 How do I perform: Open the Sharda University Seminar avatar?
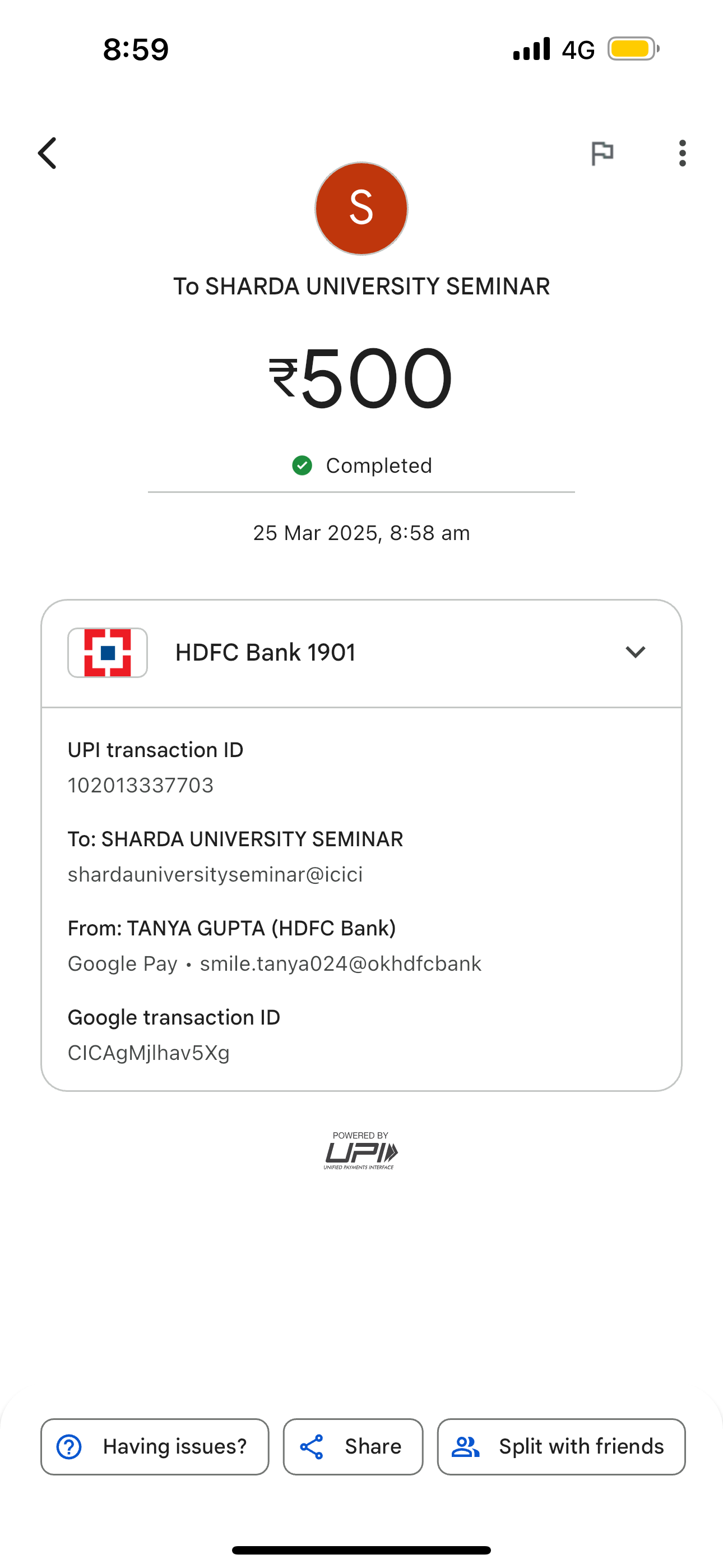coord(361,208)
